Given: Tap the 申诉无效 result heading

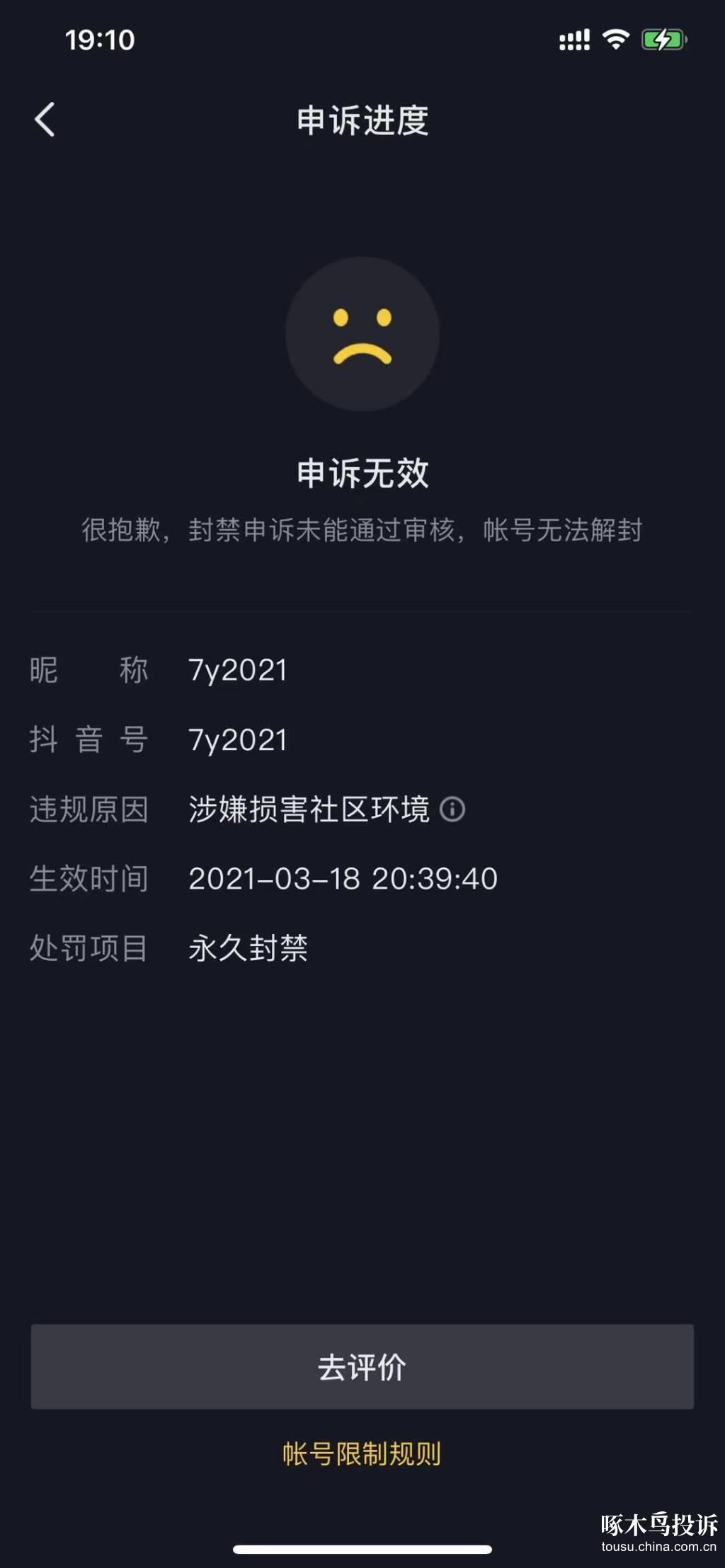Looking at the screenshot, I should 362,471.
